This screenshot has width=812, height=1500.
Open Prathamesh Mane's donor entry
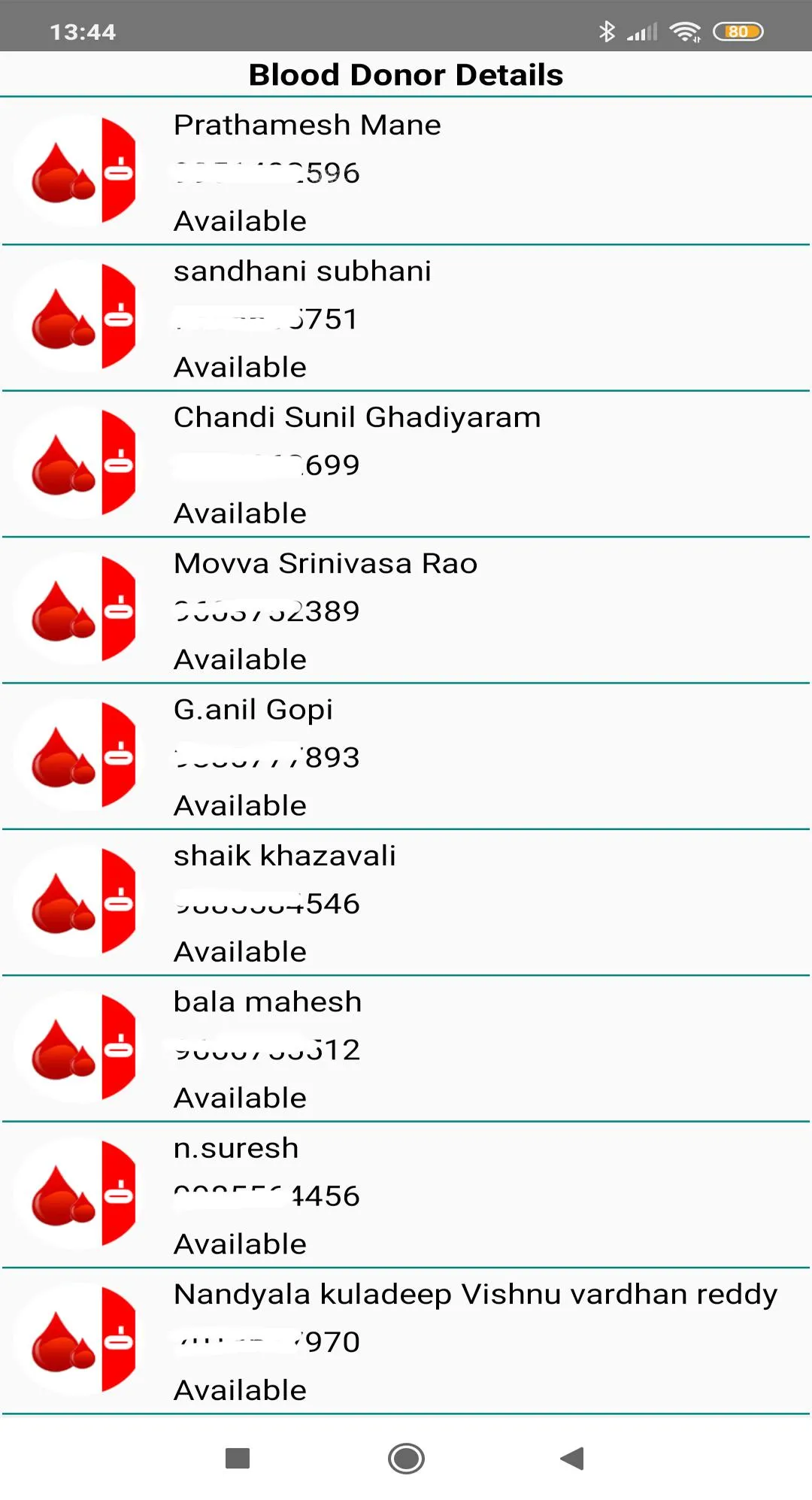(x=406, y=171)
